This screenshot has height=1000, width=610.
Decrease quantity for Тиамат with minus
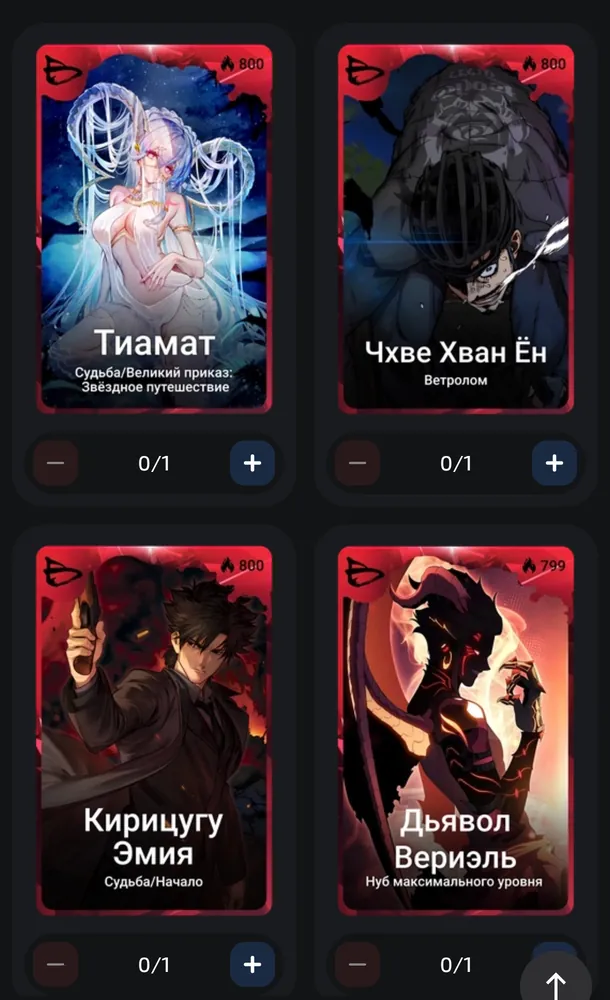pyautogui.click(x=56, y=462)
